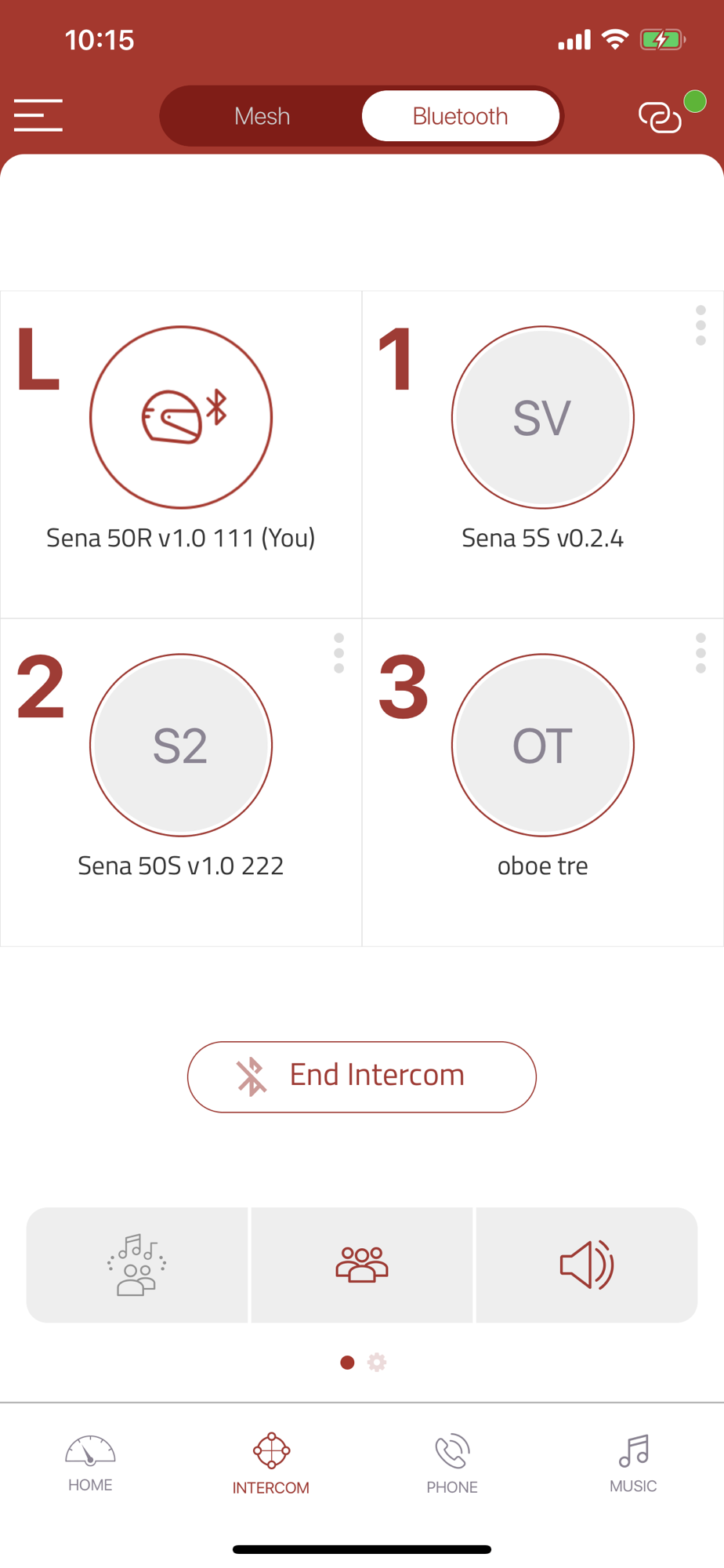Screen dimensions: 724x1568
Task: Open the hamburger drawer menu
Action: 38,115
